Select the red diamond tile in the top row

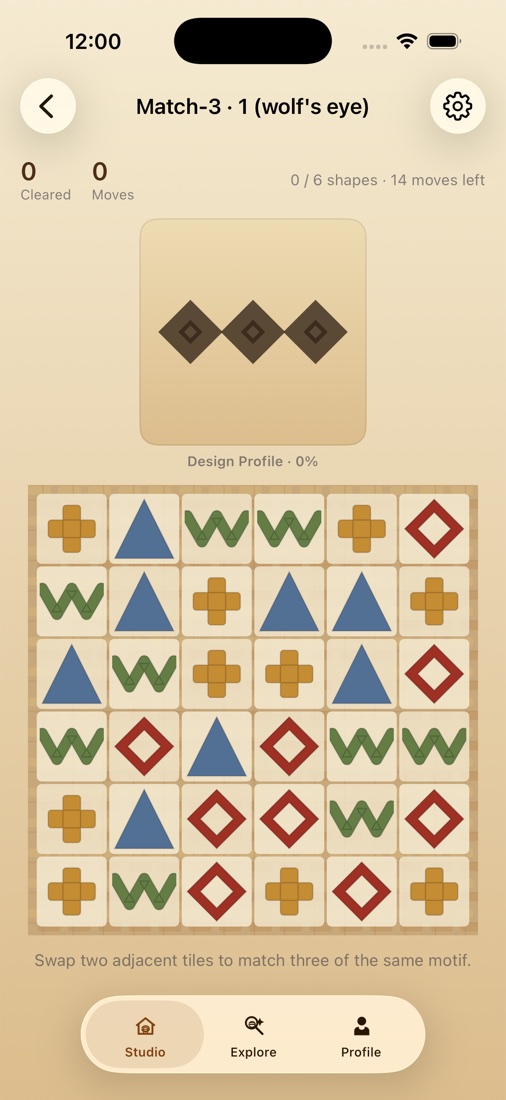tap(434, 528)
